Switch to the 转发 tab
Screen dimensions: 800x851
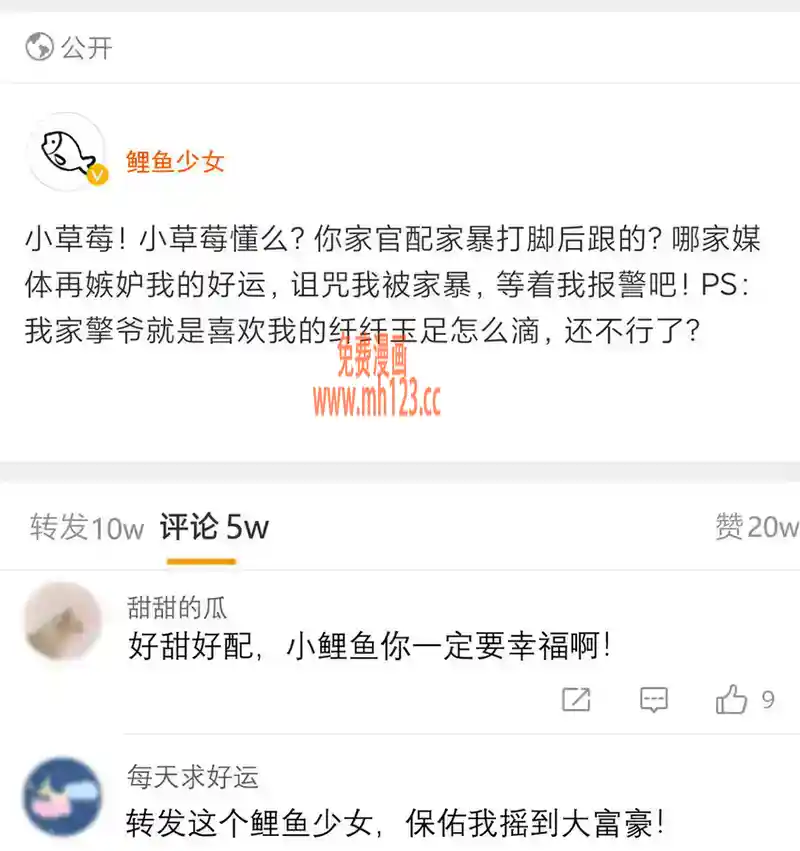pos(86,527)
